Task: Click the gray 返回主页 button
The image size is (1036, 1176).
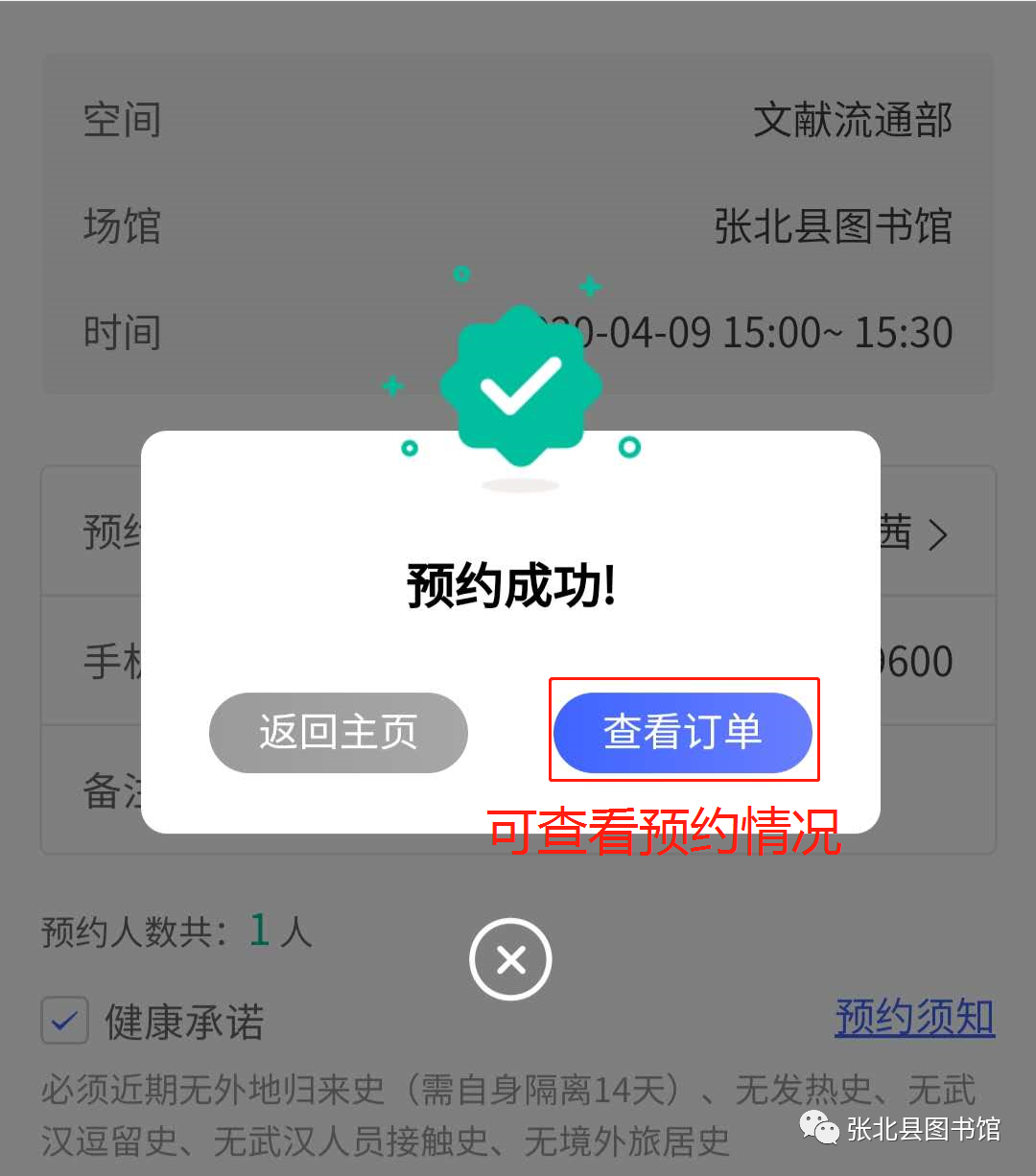Action: click(339, 732)
